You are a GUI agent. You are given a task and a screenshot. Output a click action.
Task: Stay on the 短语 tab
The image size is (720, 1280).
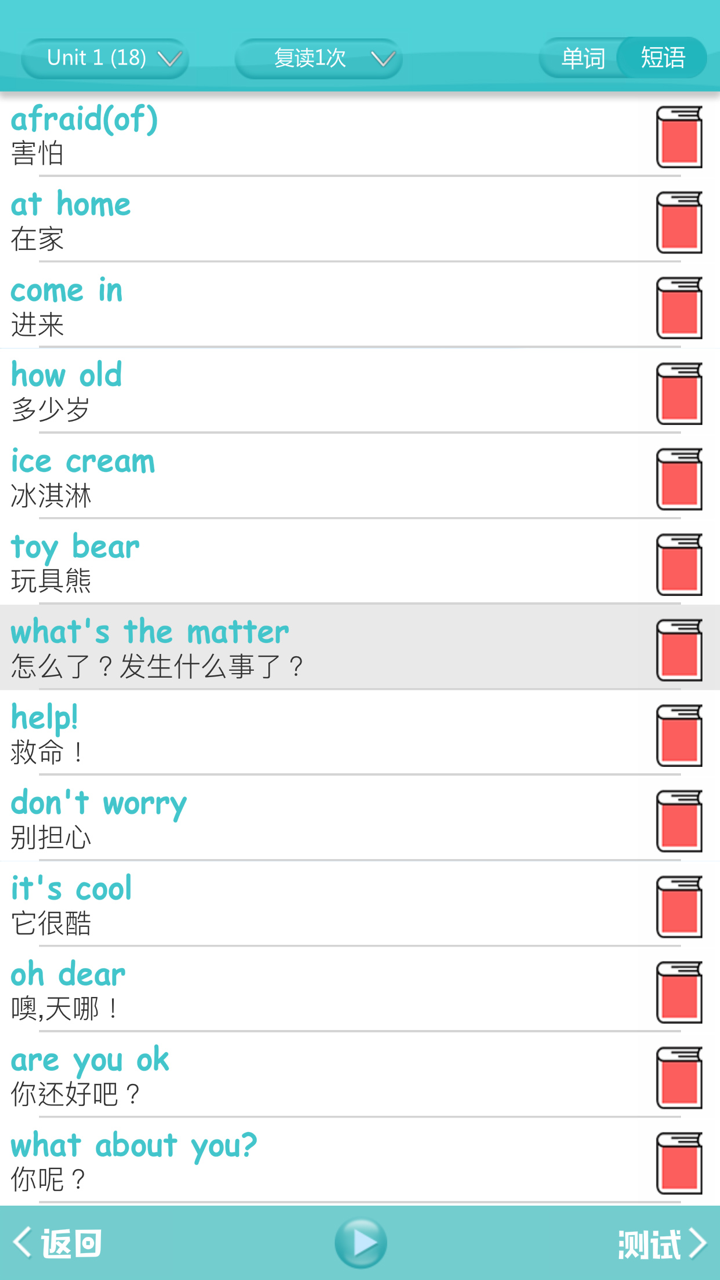(x=663, y=57)
